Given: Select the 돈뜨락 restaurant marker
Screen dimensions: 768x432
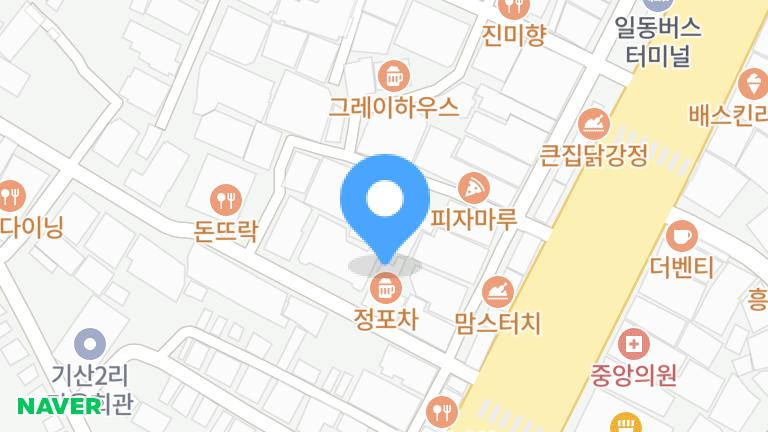Looking at the screenshot, I should point(228,198).
